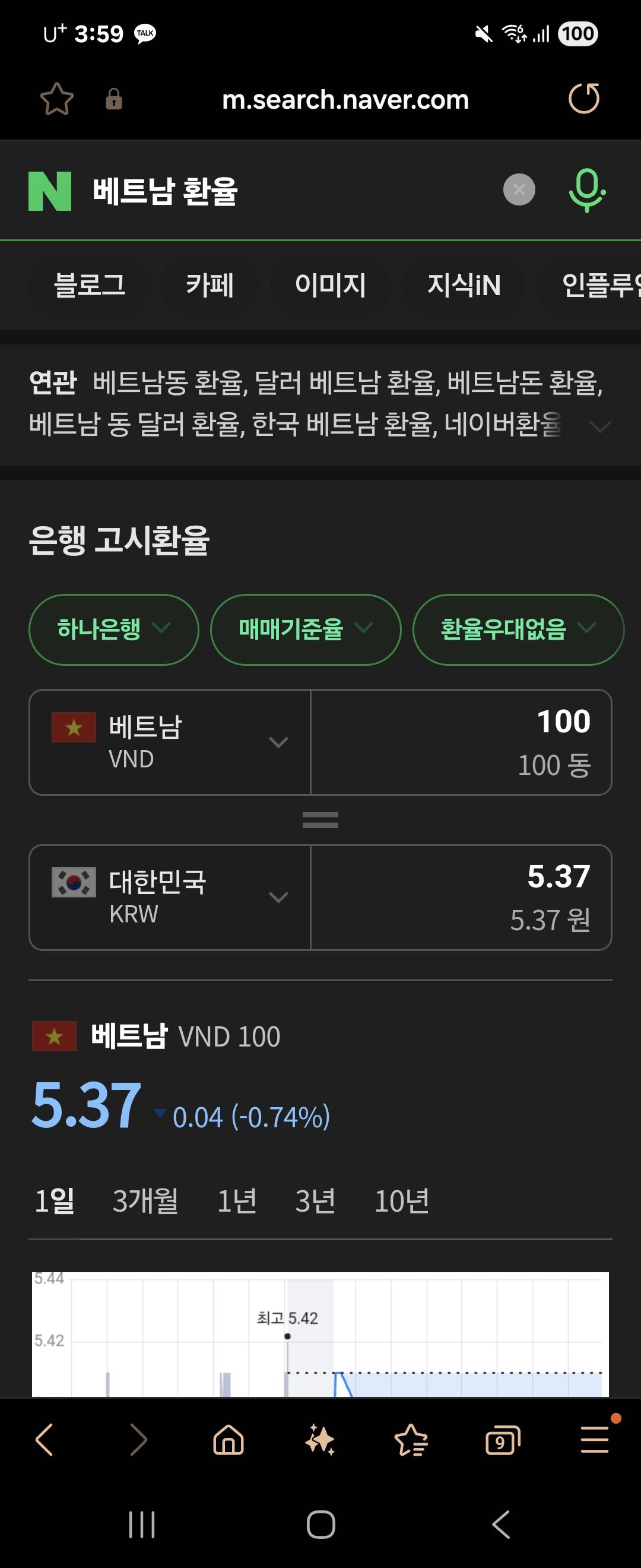This screenshot has height=1568, width=641.
Task: Open the 매매기준율 rate type dropdown
Action: [x=305, y=629]
